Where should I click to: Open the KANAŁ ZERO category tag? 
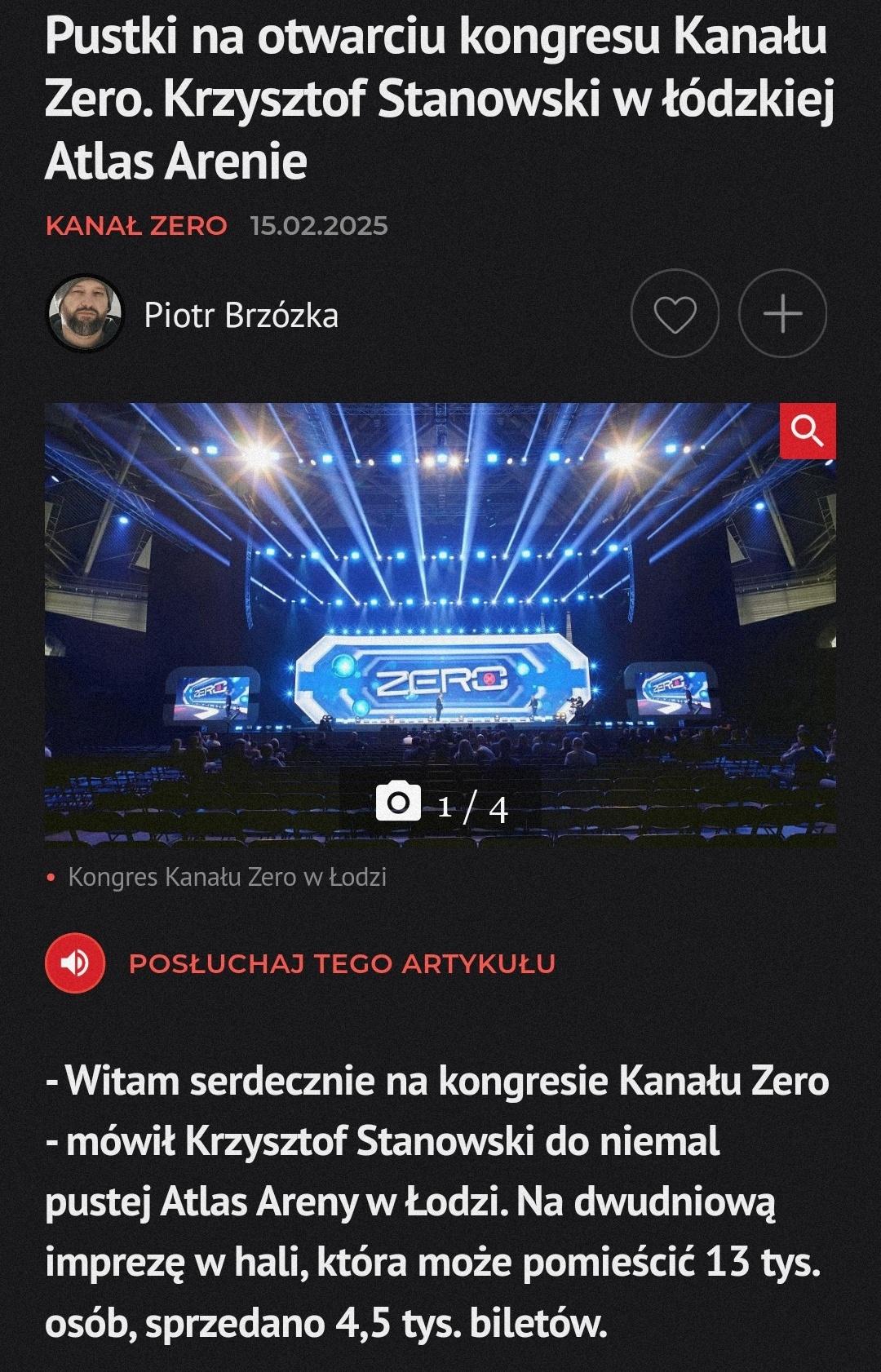[x=136, y=226]
